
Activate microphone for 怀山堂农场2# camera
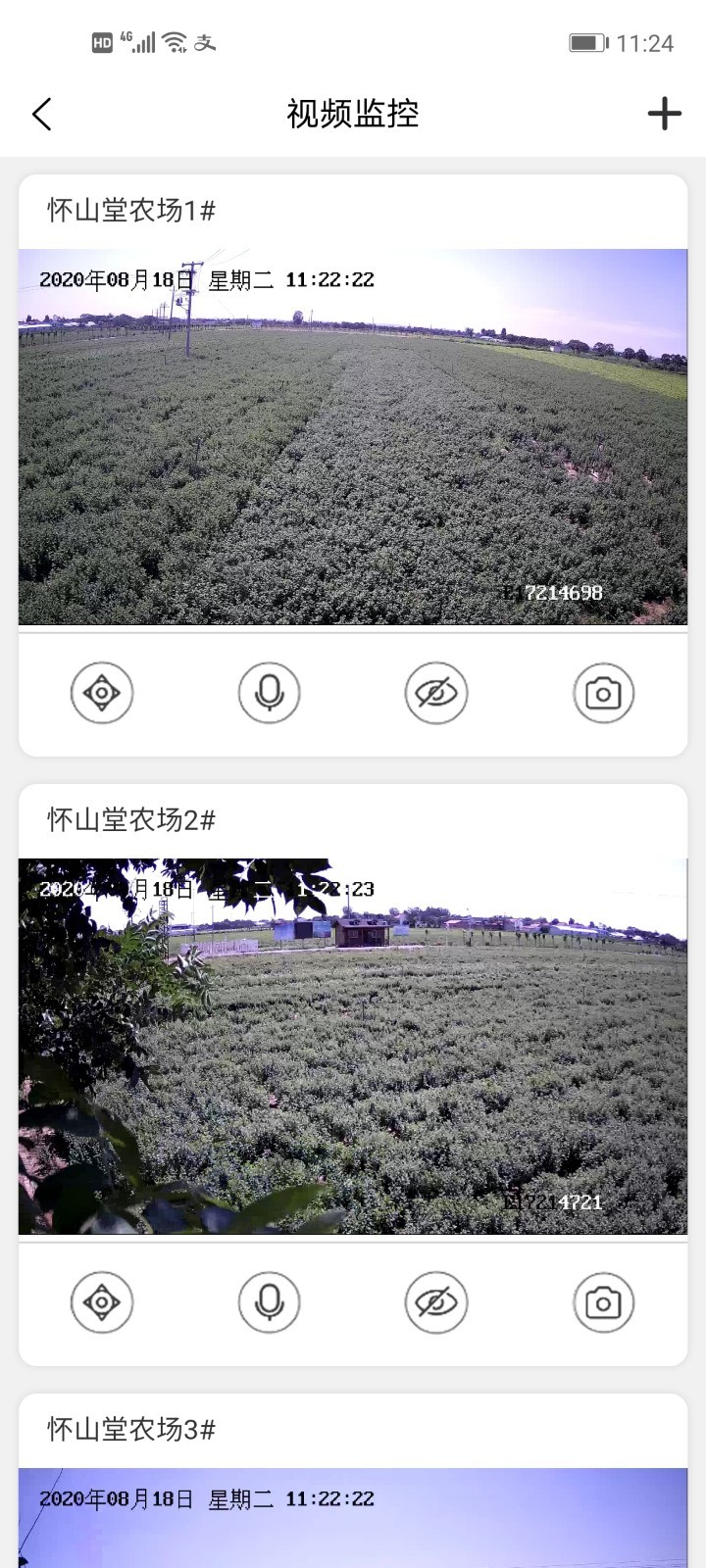click(x=269, y=1302)
